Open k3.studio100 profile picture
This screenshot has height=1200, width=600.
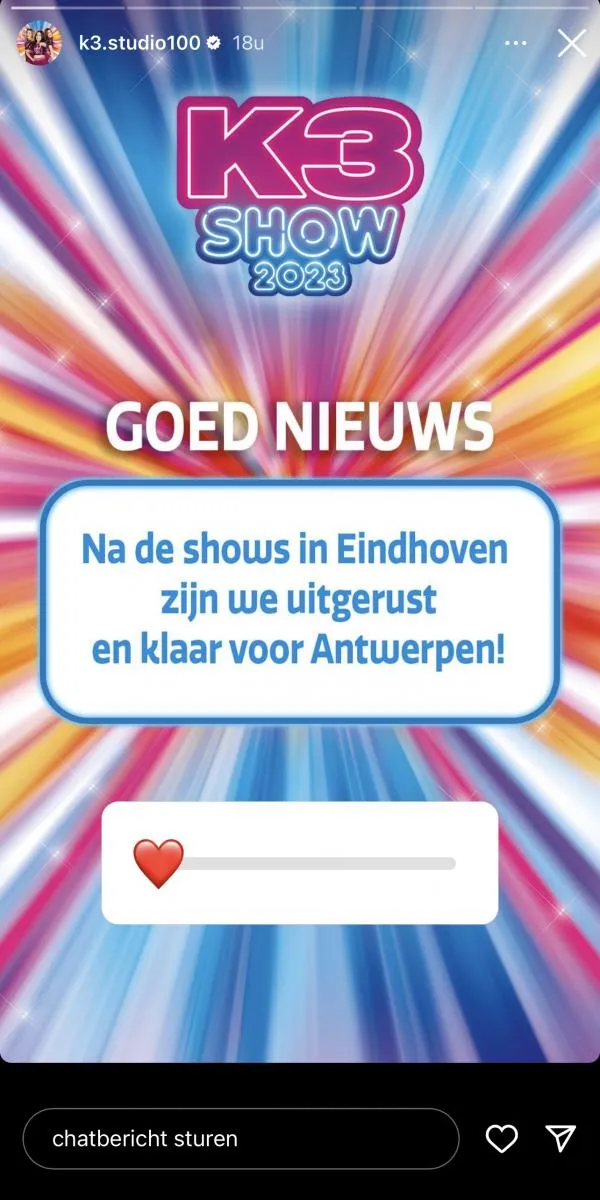(x=39, y=43)
